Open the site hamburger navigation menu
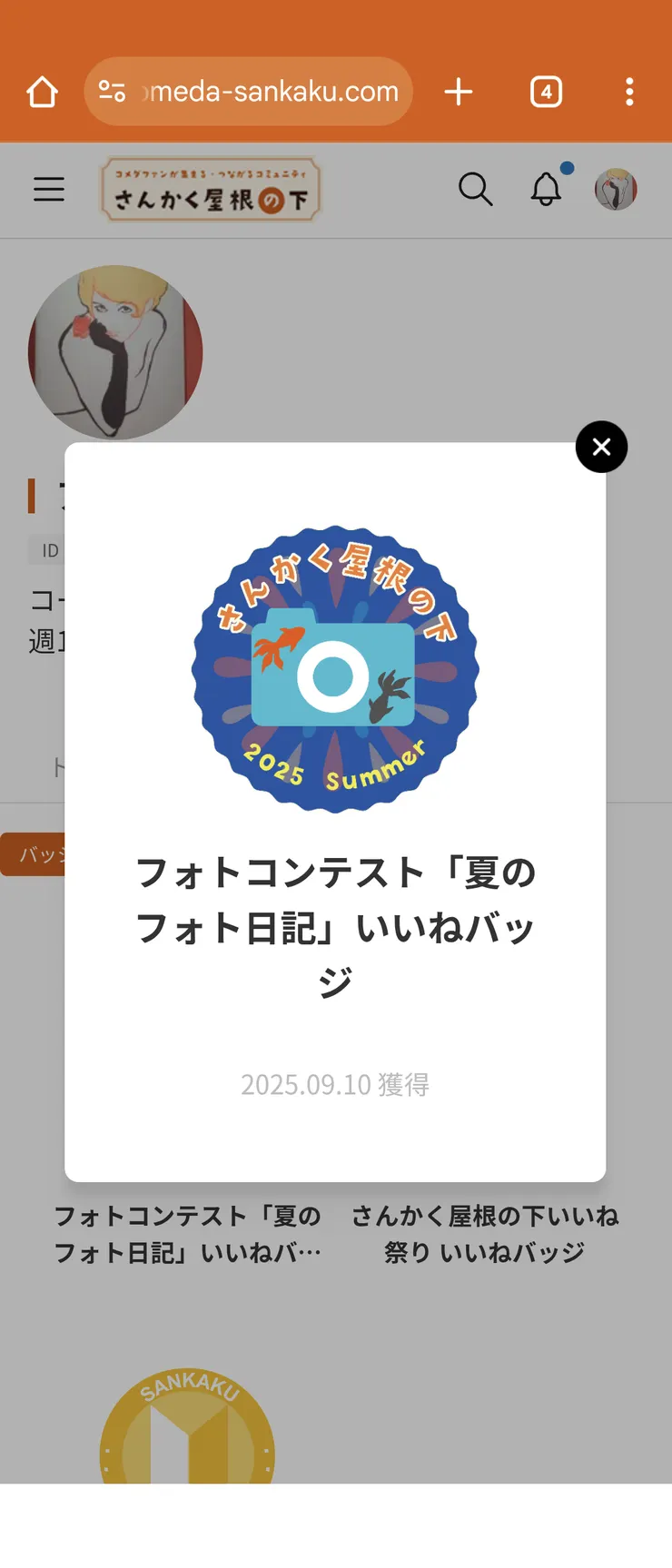Screen dimensions: 672x1568 (49, 190)
